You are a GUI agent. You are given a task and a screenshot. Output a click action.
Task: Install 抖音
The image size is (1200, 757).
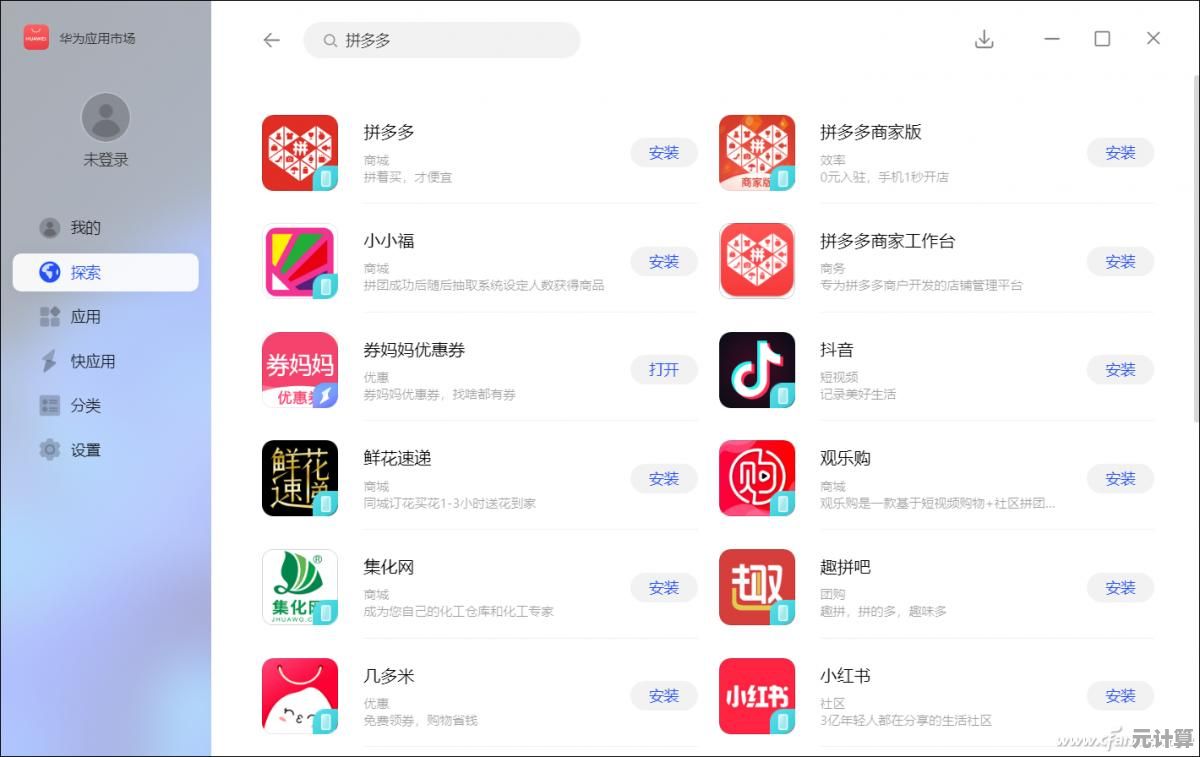pyautogui.click(x=1119, y=370)
